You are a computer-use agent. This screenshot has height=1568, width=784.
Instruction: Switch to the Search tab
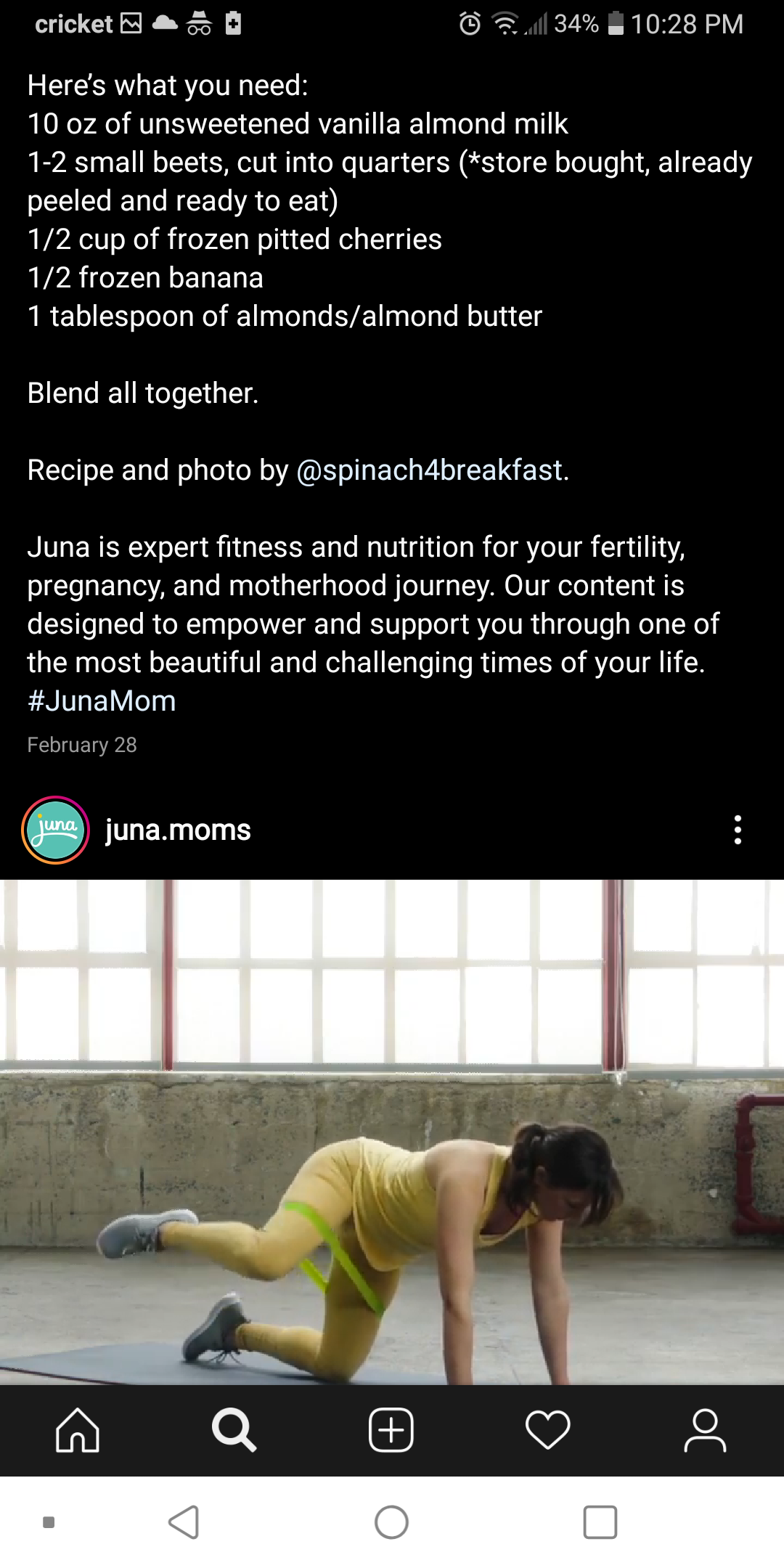(234, 1431)
